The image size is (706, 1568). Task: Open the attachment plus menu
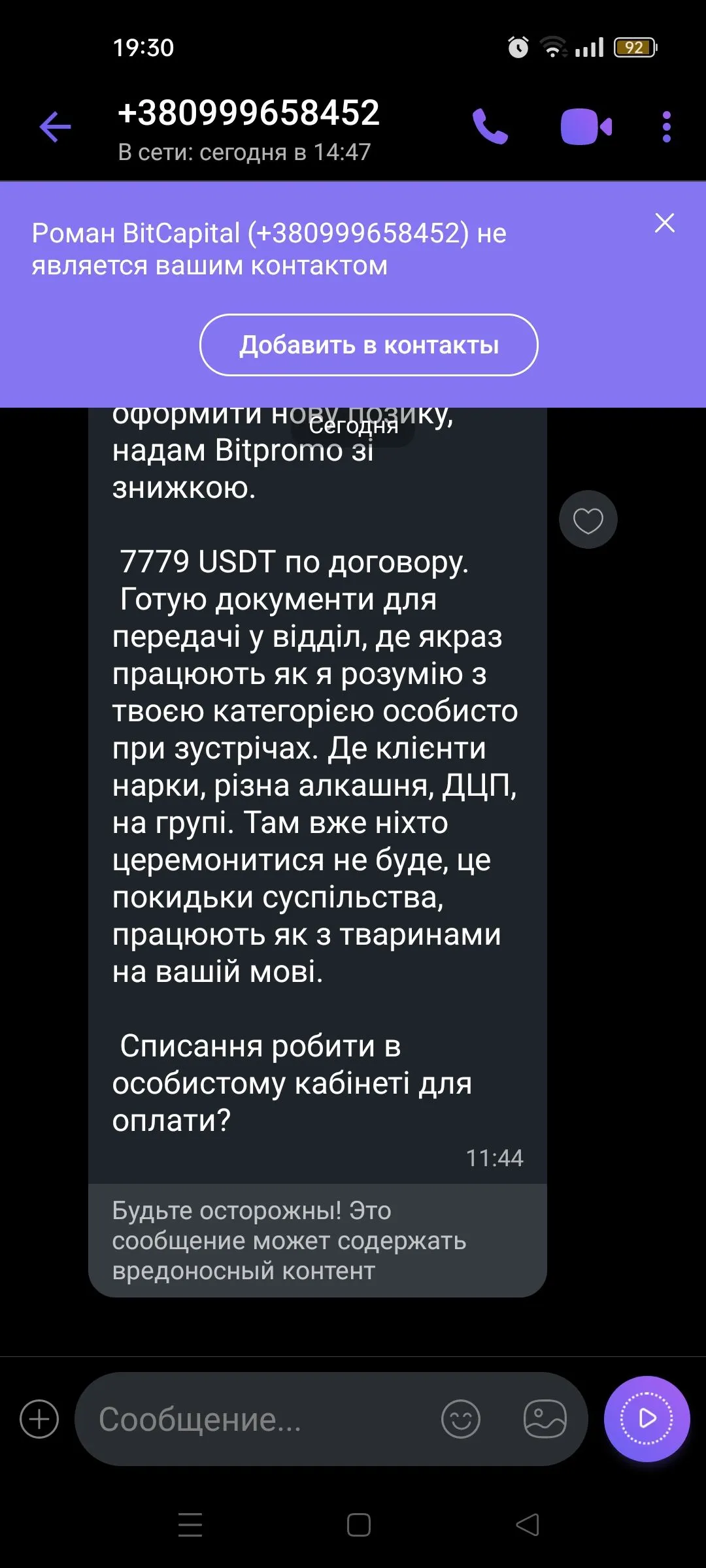(x=39, y=1419)
